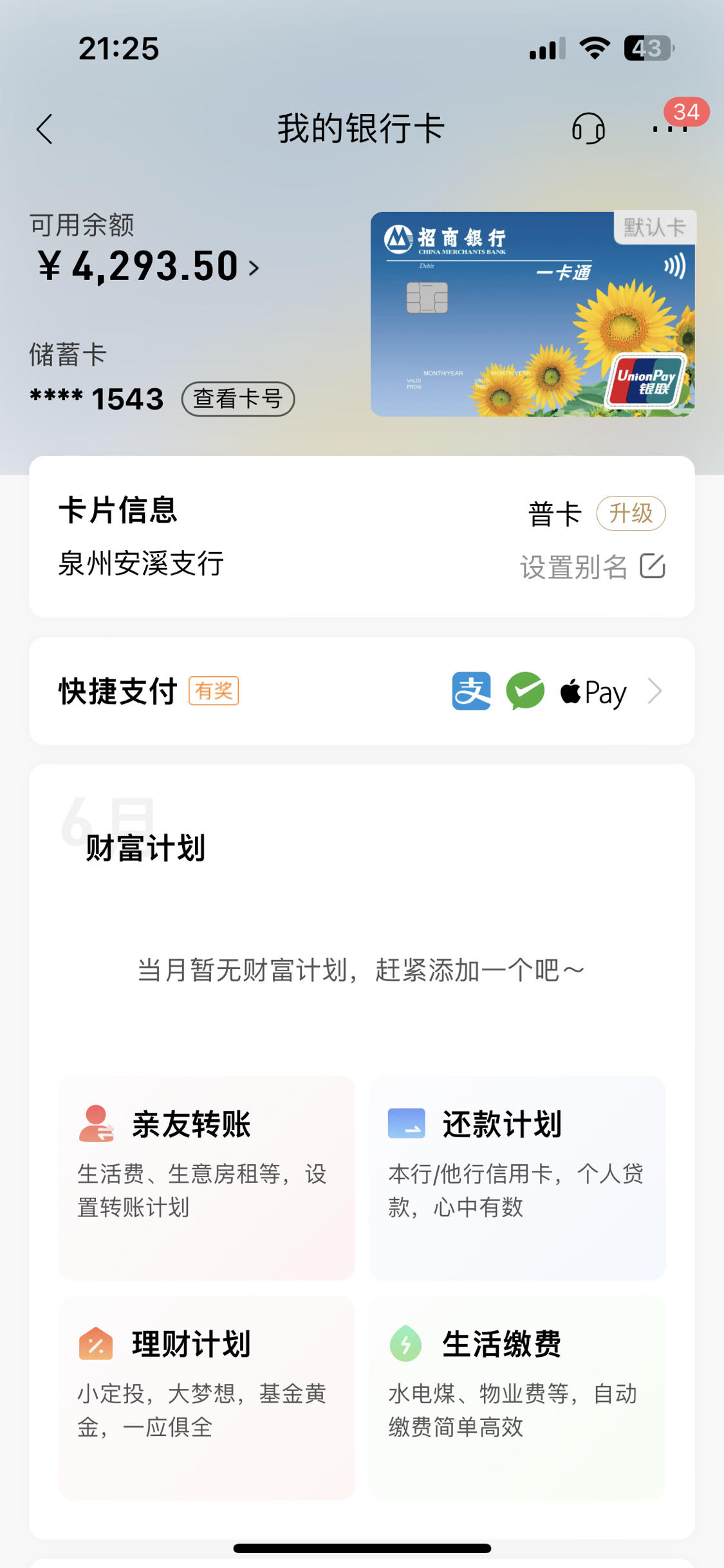Open 理财计划 investment plan card
The height and width of the screenshot is (1568, 724).
[207, 1398]
